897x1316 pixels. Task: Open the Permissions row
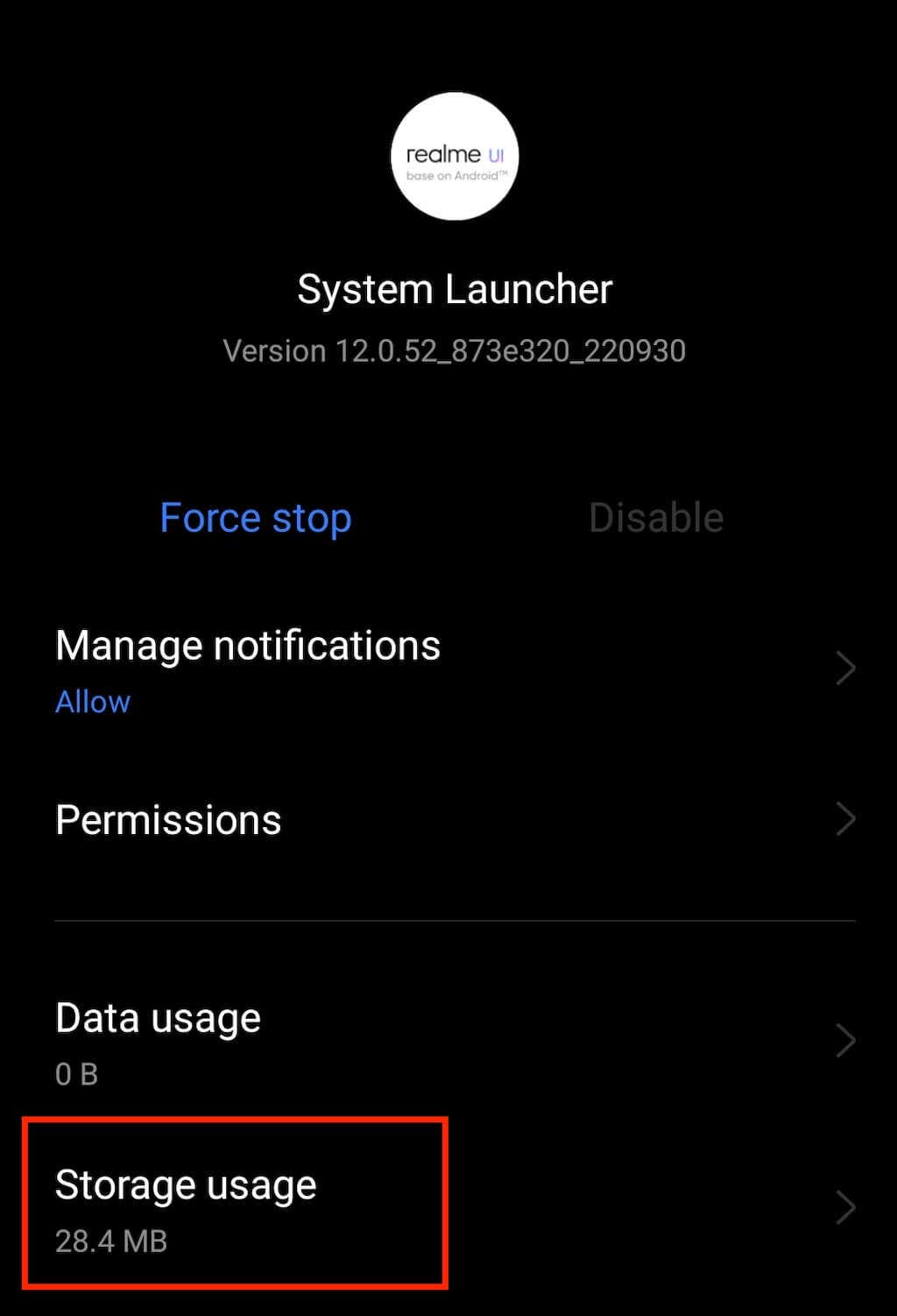[168, 820]
